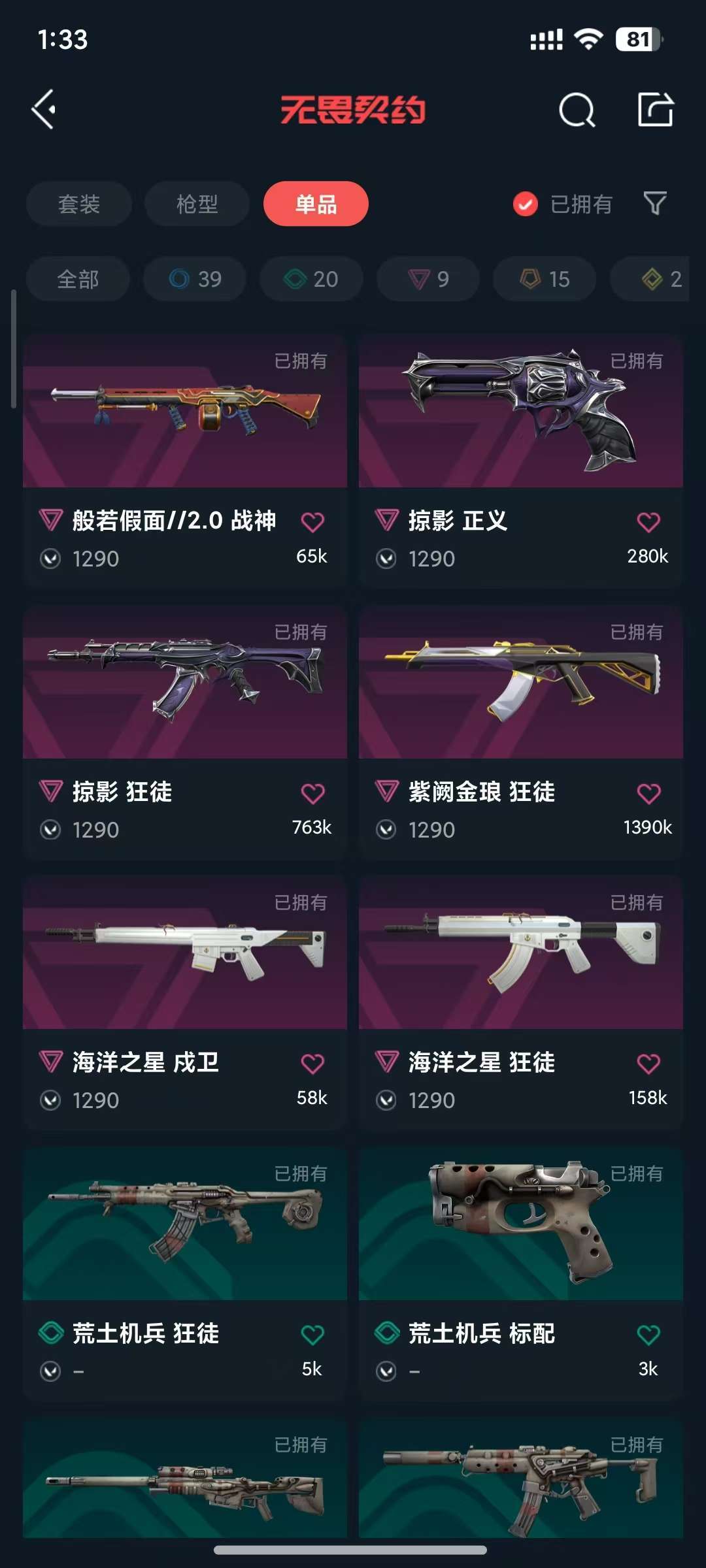
Task: Heart the 荒土机兵 标配 skin
Action: point(647,1334)
